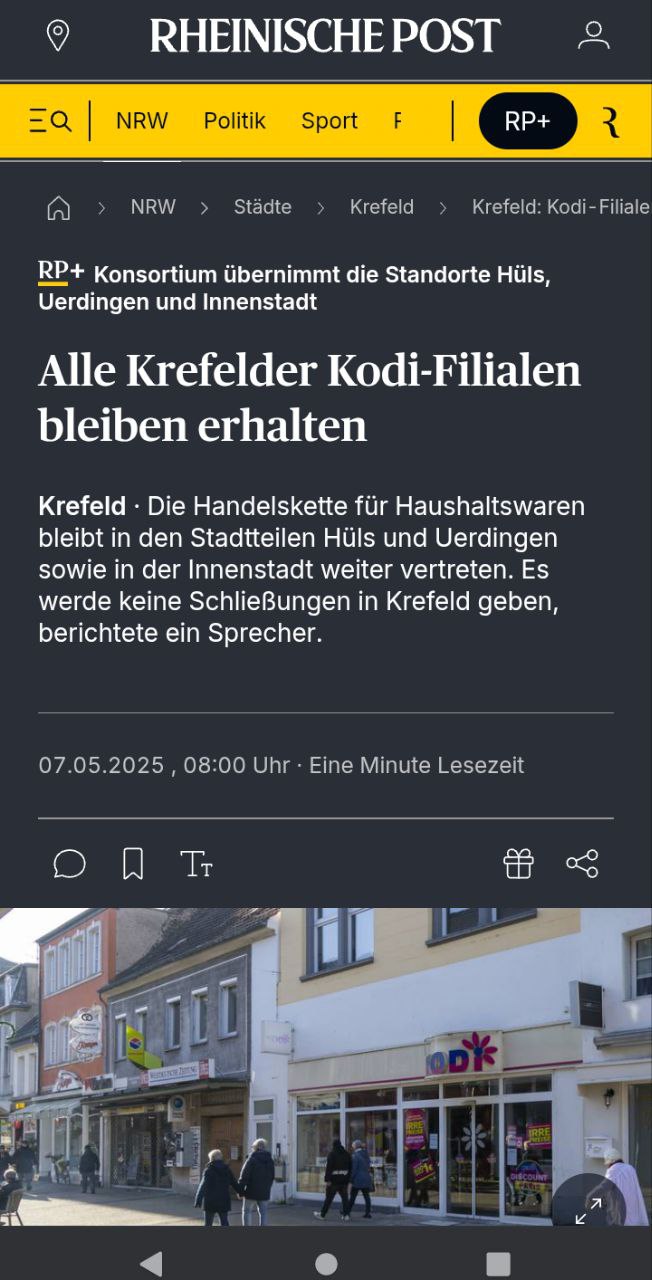The width and height of the screenshot is (652, 1280).
Task: Expand the Kodi store photo fullscreen
Action: click(588, 1210)
